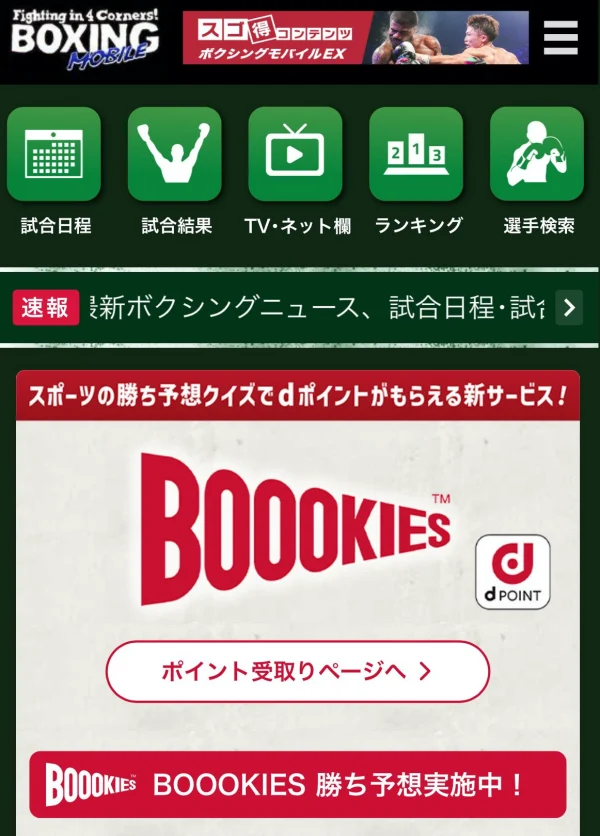Open the スゴ得 ボクシングモバイルEX banner
This screenshot has height=836, width=600.
tap(355, 38)
